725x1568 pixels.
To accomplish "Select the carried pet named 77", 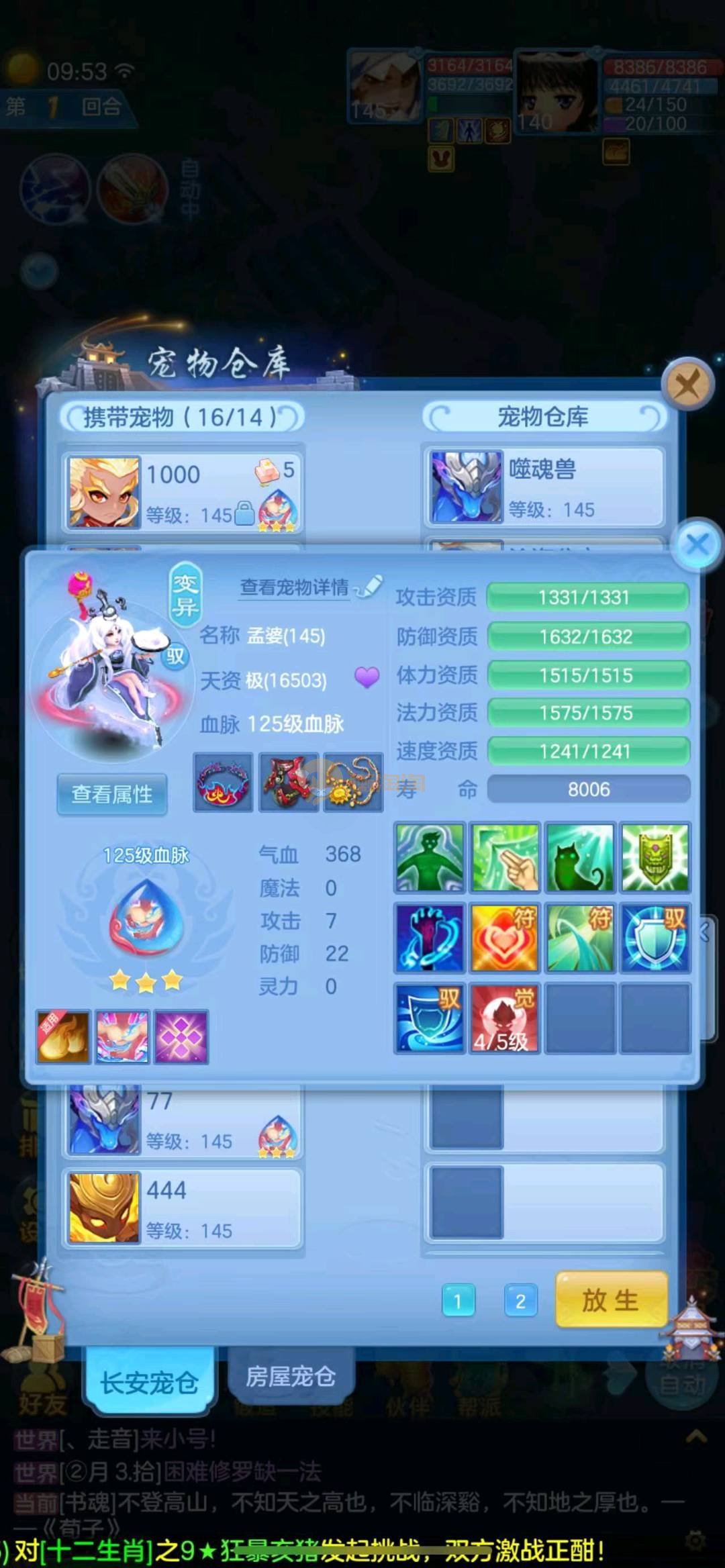I will tap(181, 1121).
